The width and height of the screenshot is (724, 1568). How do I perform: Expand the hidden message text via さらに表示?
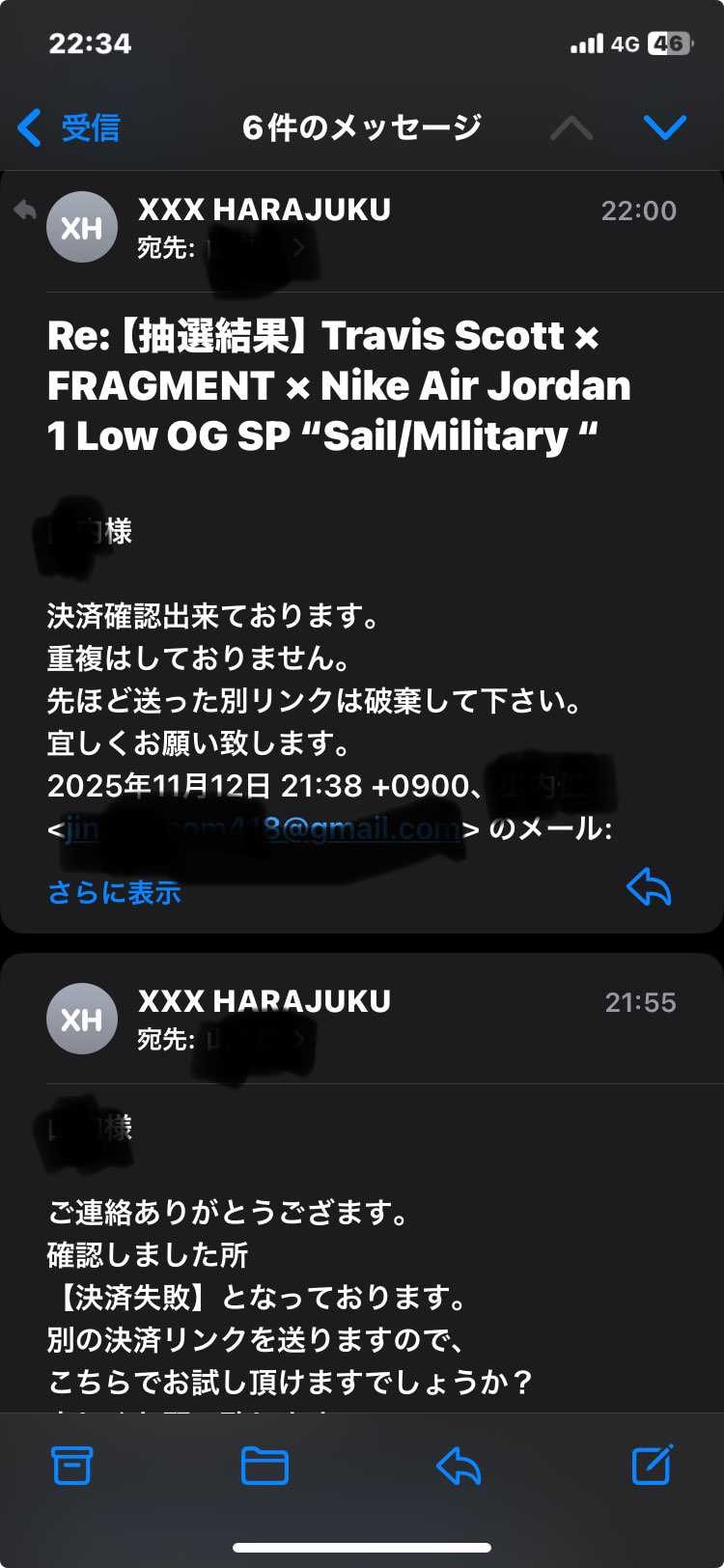[113, 893]
